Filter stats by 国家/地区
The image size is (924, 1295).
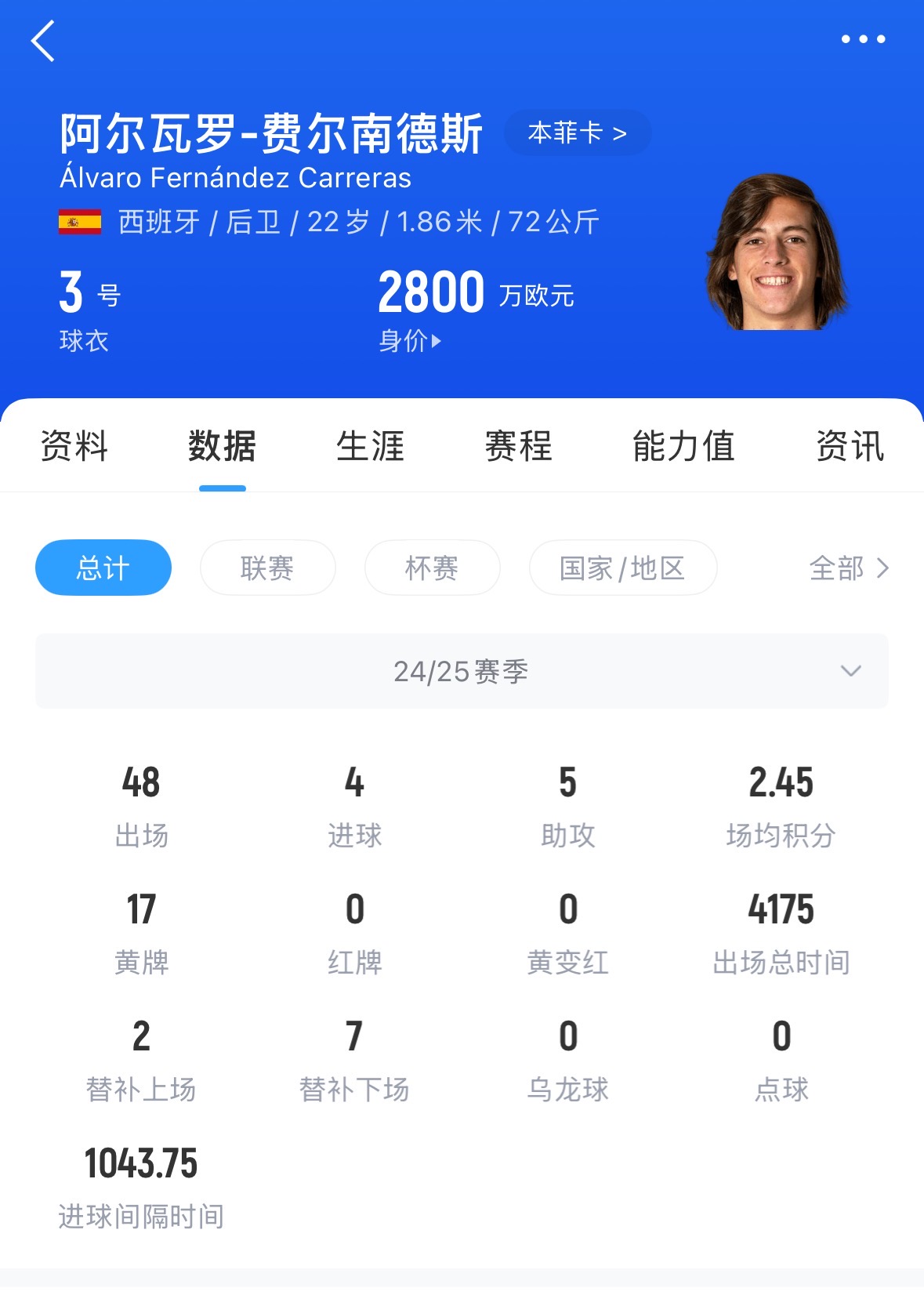[623, 568]
